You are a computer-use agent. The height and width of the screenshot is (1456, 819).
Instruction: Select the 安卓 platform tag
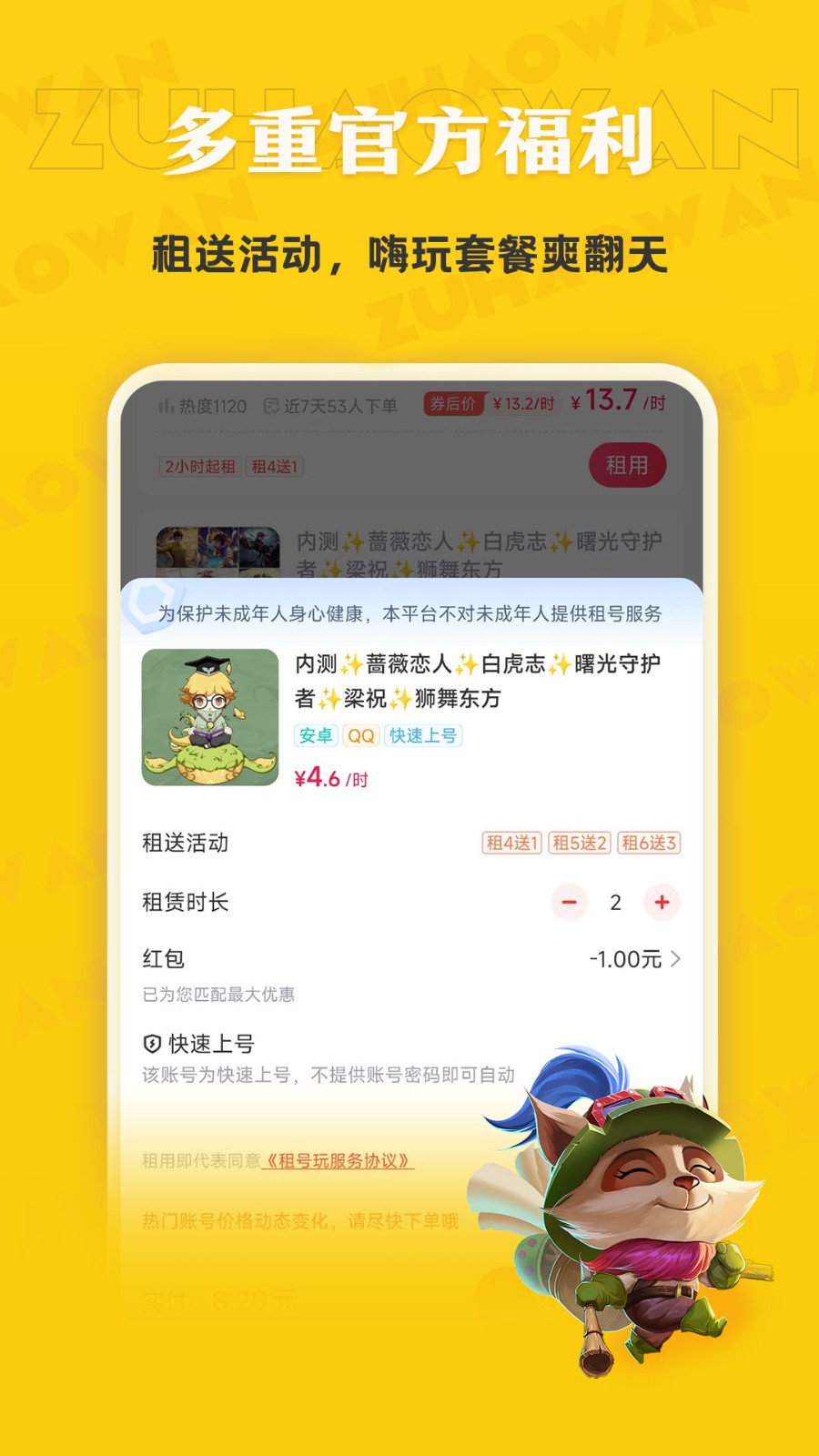[314, 734]
